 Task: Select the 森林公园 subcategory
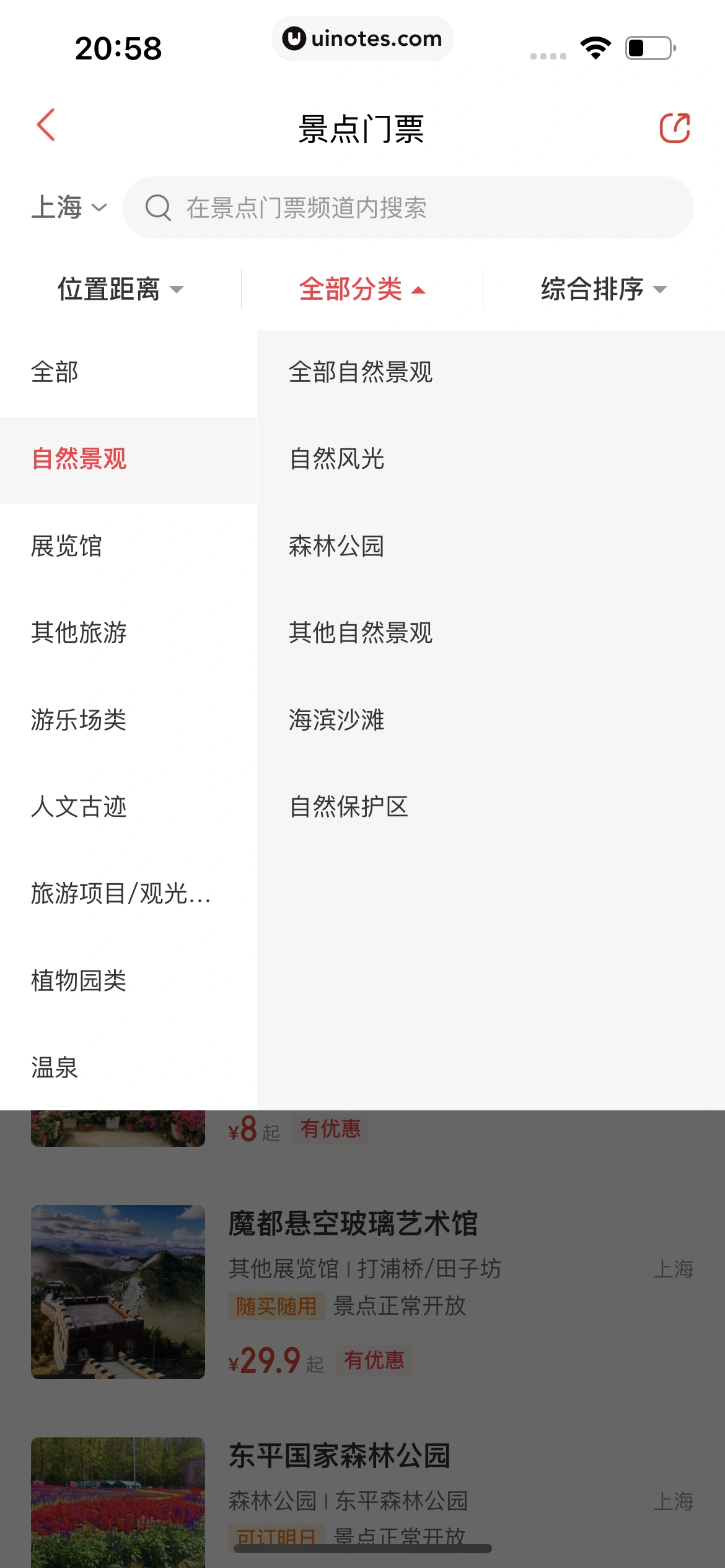pos(336,546)
